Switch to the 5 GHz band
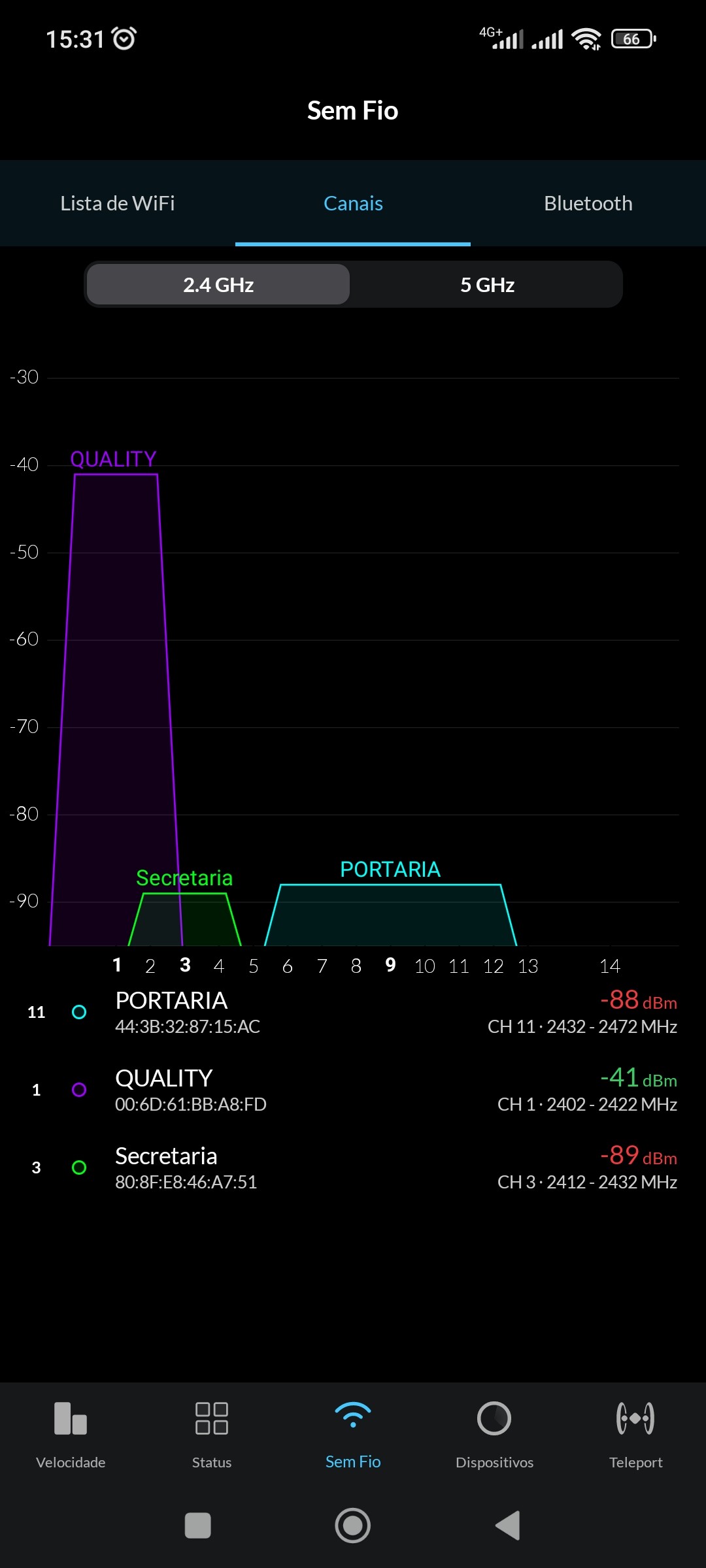Screen dimensions: 706x1568 pyautogui.click(x=487, y=285)
